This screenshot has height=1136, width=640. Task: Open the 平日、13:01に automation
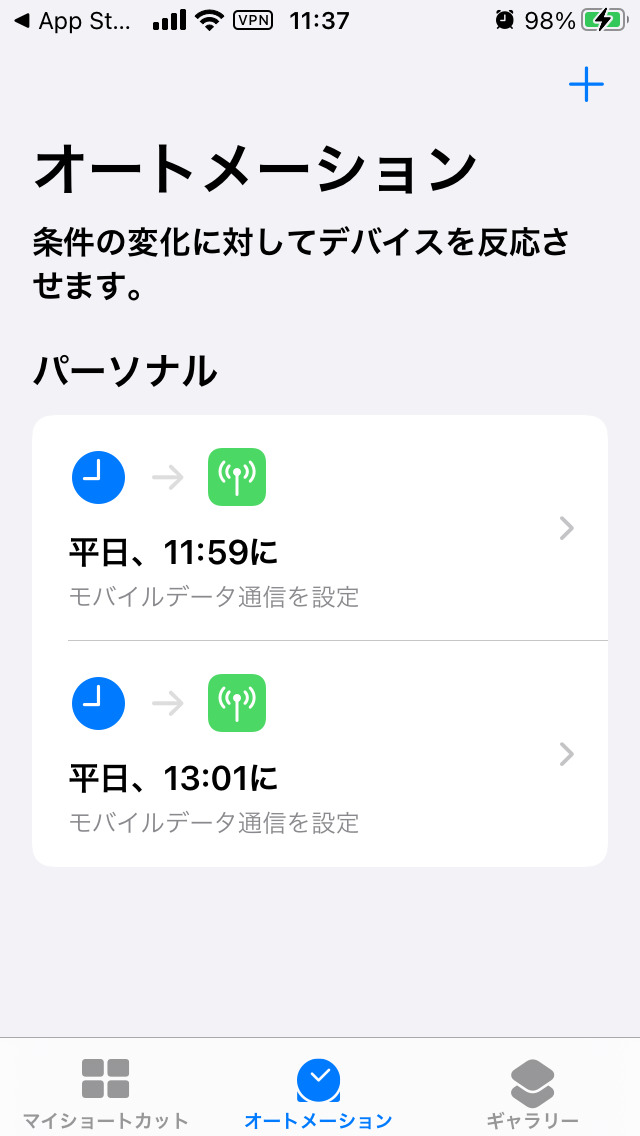click(320, 754)
